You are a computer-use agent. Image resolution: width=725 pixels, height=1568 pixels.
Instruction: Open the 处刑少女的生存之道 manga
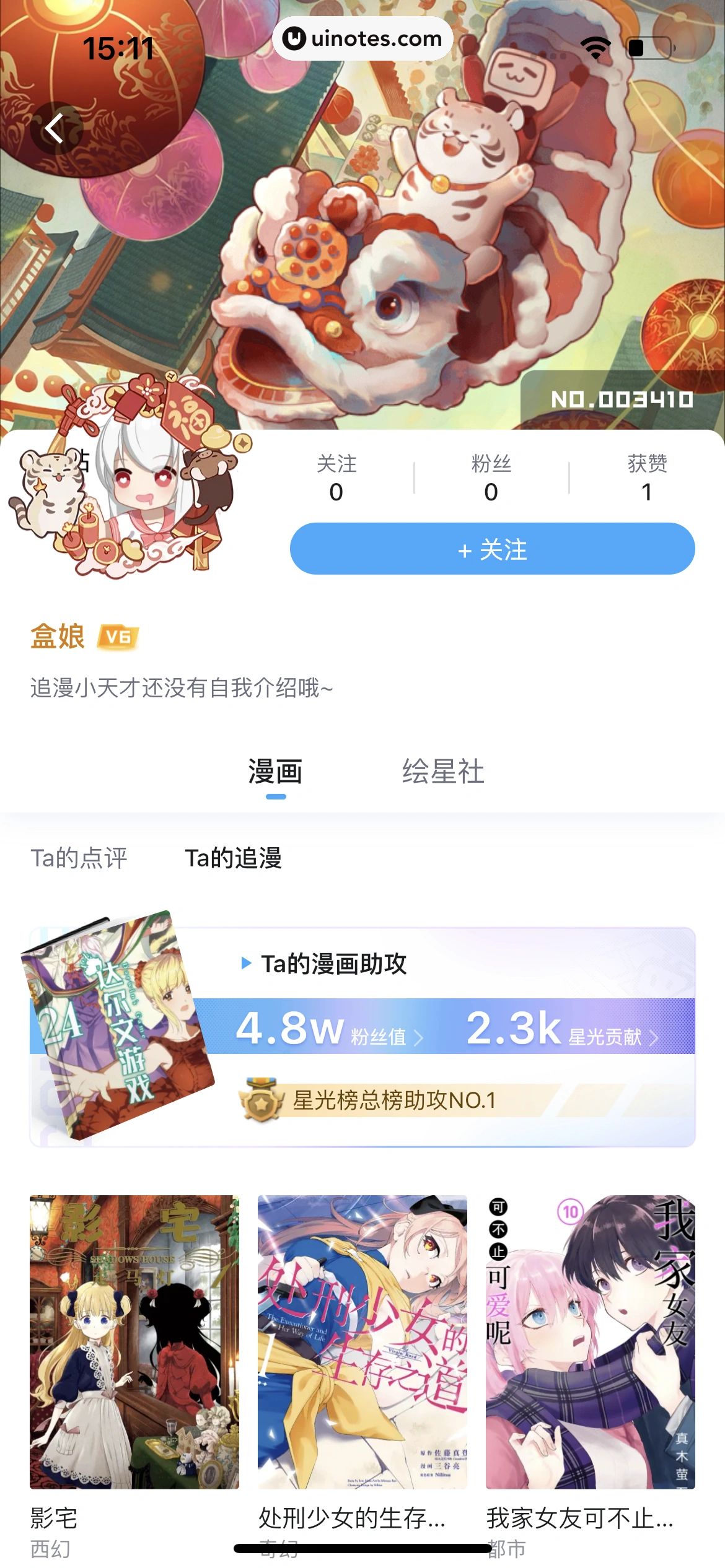point(362,1341)
